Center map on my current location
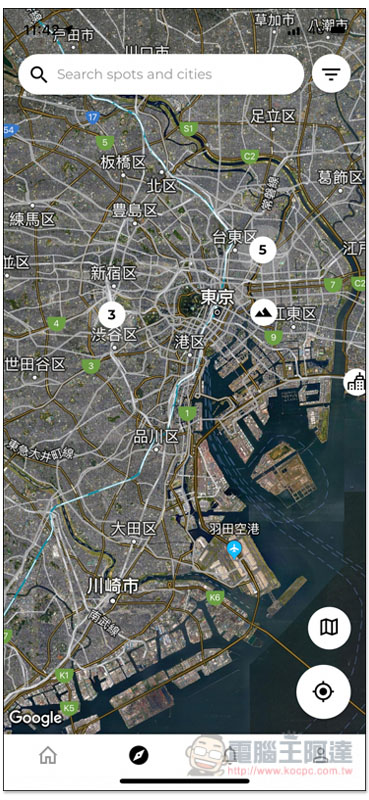Image resolution: width=369 pixels, height=800 pixels. tap(323, 692)
